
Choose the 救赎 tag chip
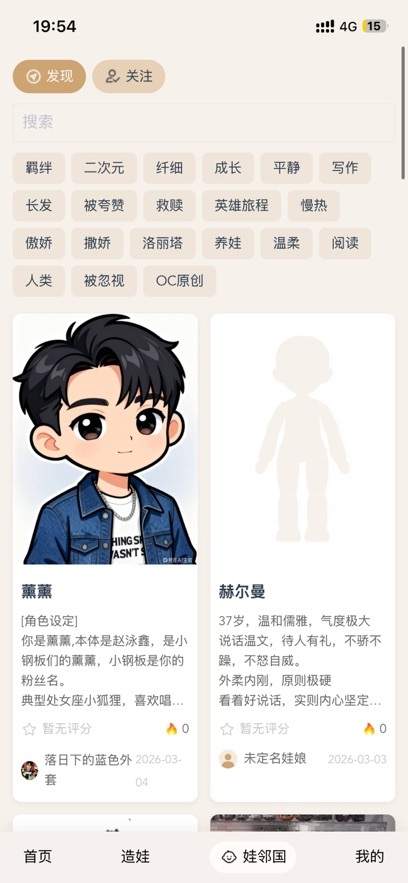pyautogui.click(x=169, y=206)
